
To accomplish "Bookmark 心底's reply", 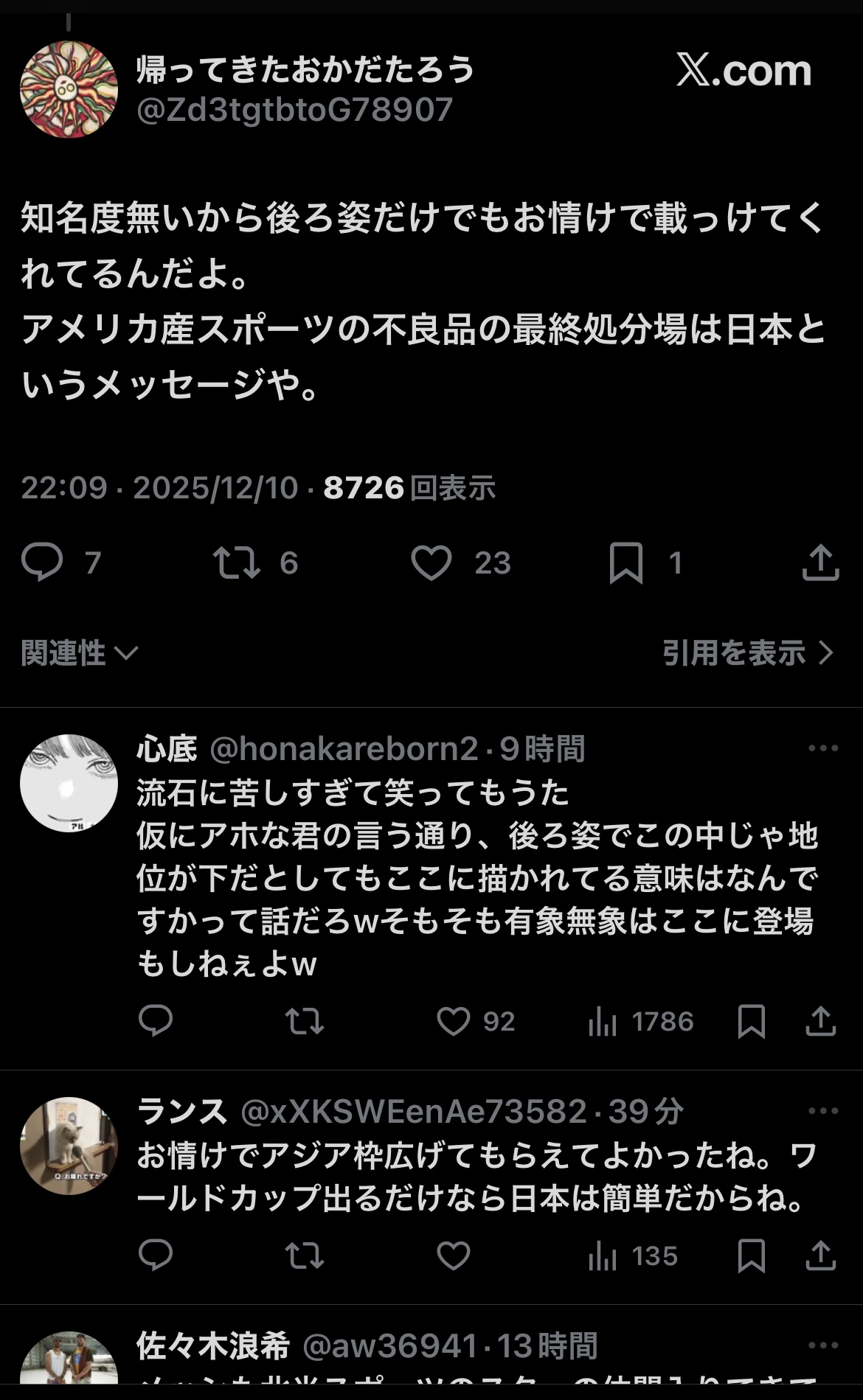I will coord(751,1022).
